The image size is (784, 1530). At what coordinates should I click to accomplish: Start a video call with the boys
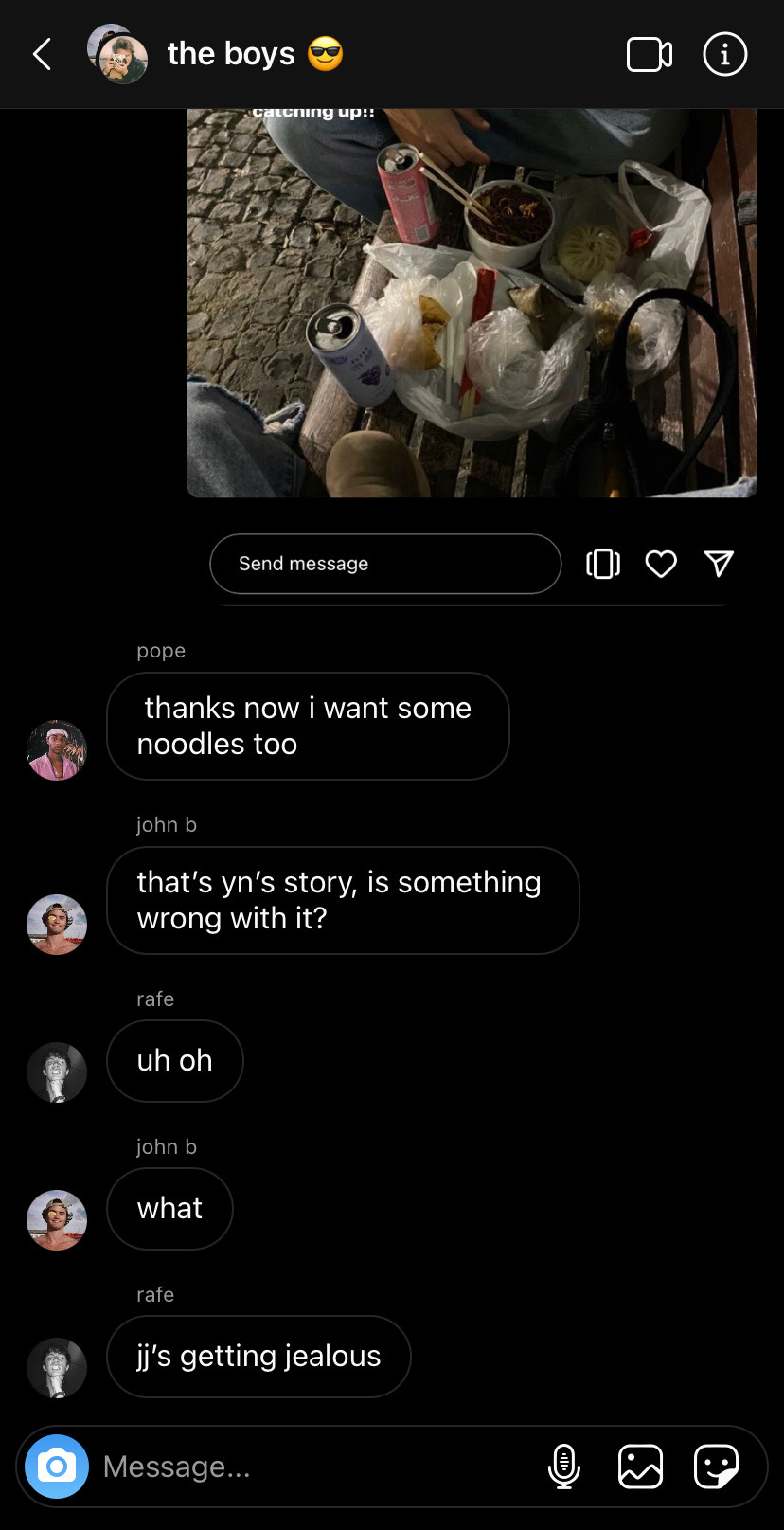(x=650, y=54)
